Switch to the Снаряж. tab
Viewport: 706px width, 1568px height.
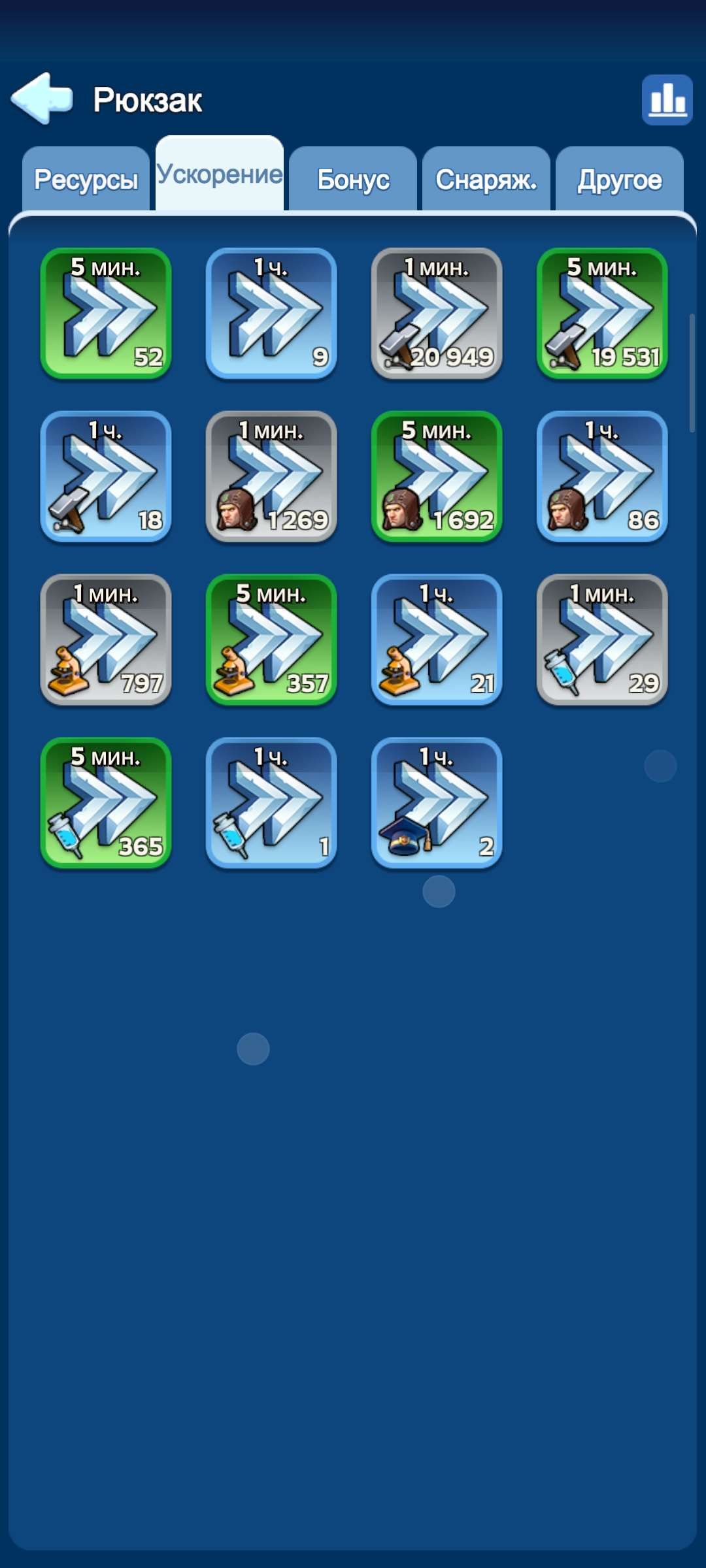(486, 180)
